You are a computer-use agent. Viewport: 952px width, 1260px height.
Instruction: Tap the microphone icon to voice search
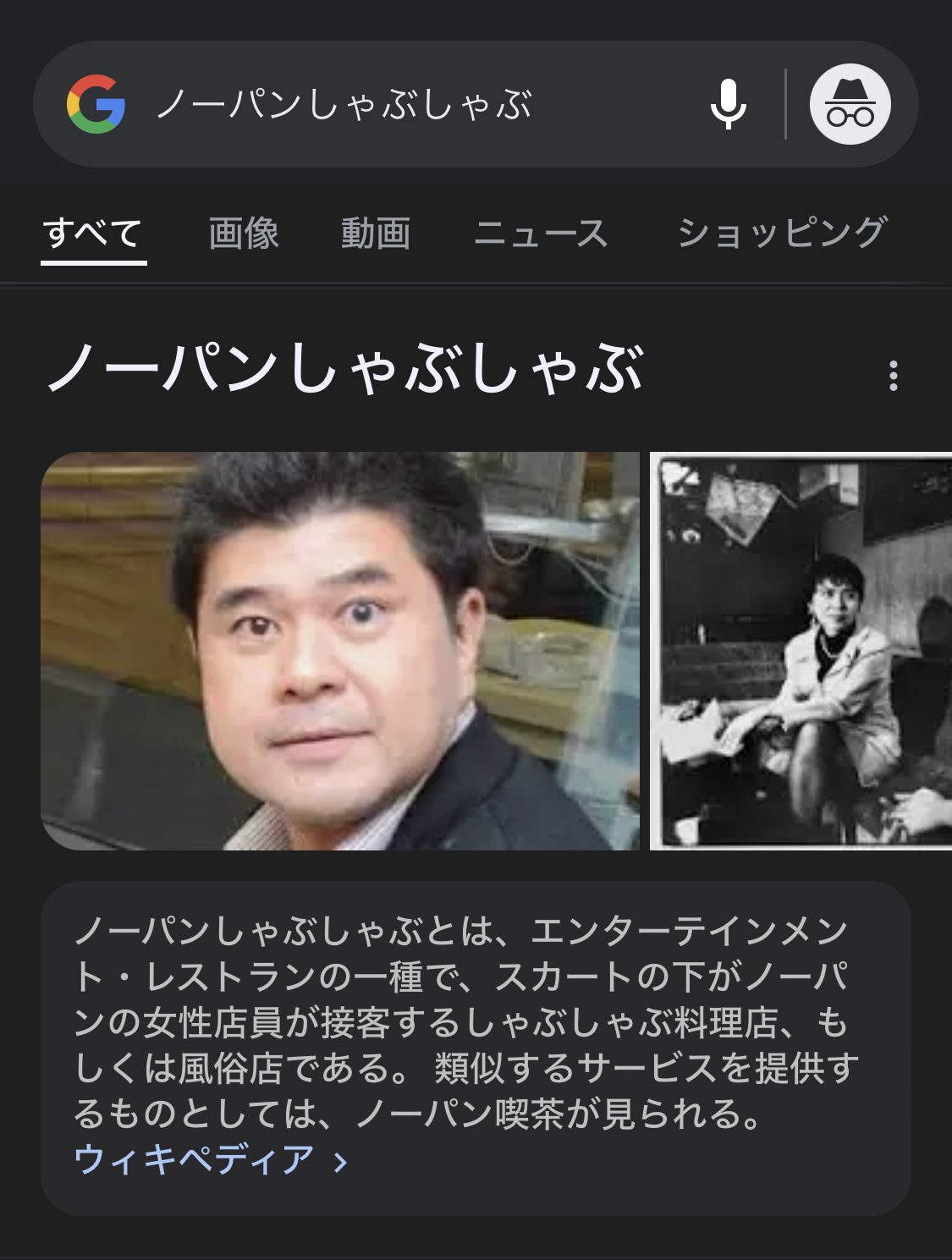click(729, 103)
